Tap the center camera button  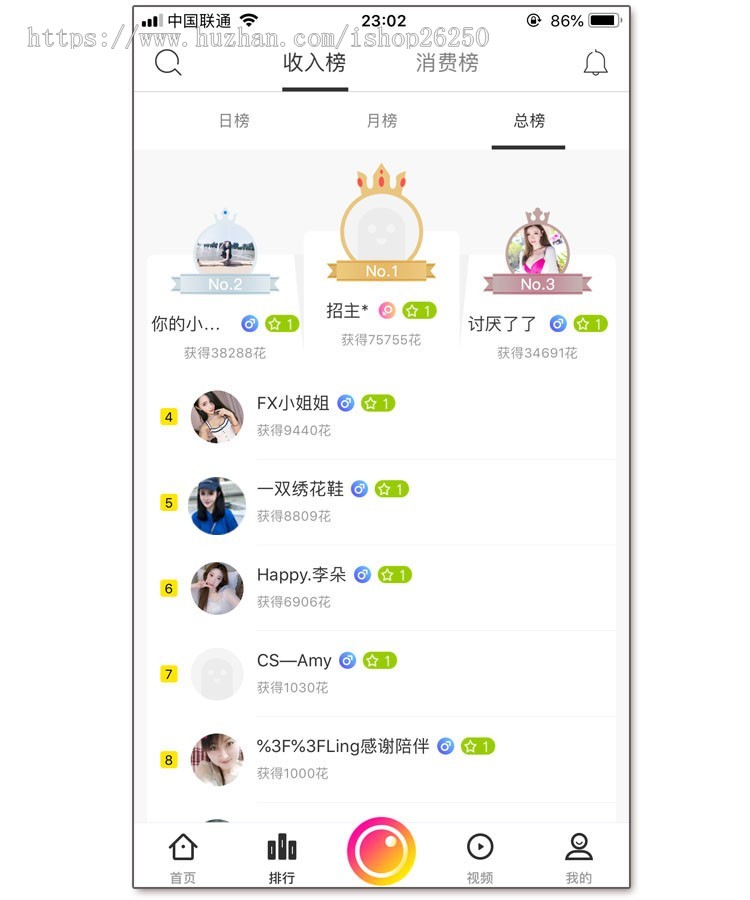click(381, 852)
